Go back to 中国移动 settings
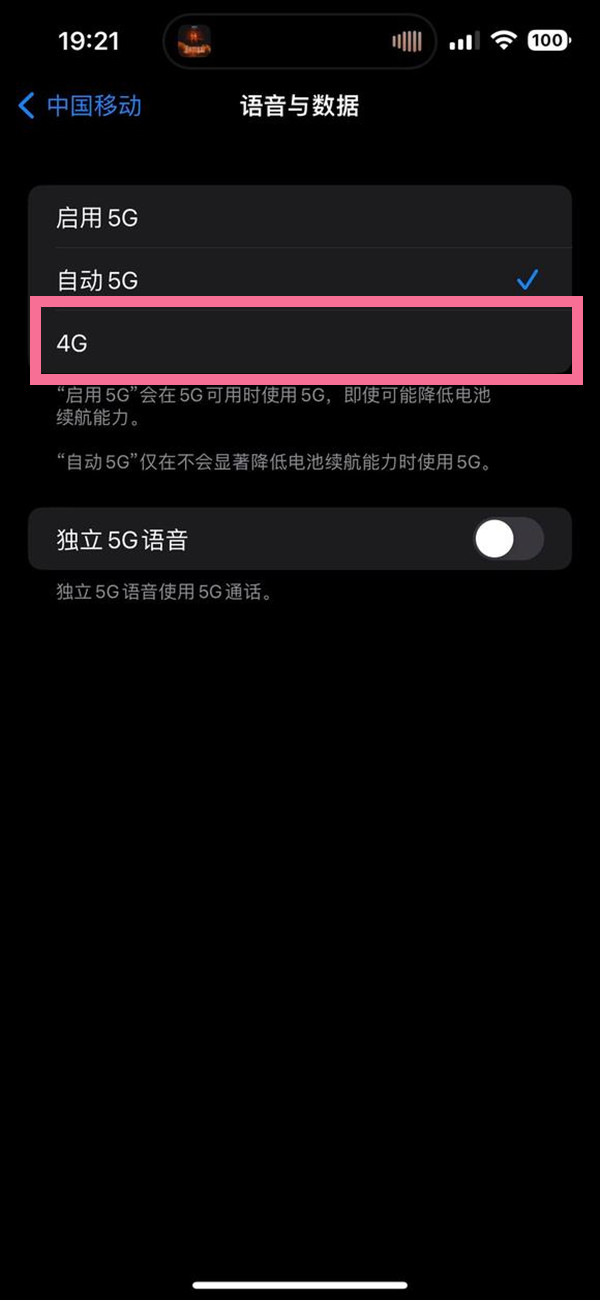This screenshot has width=600, height=1300. 82,106
